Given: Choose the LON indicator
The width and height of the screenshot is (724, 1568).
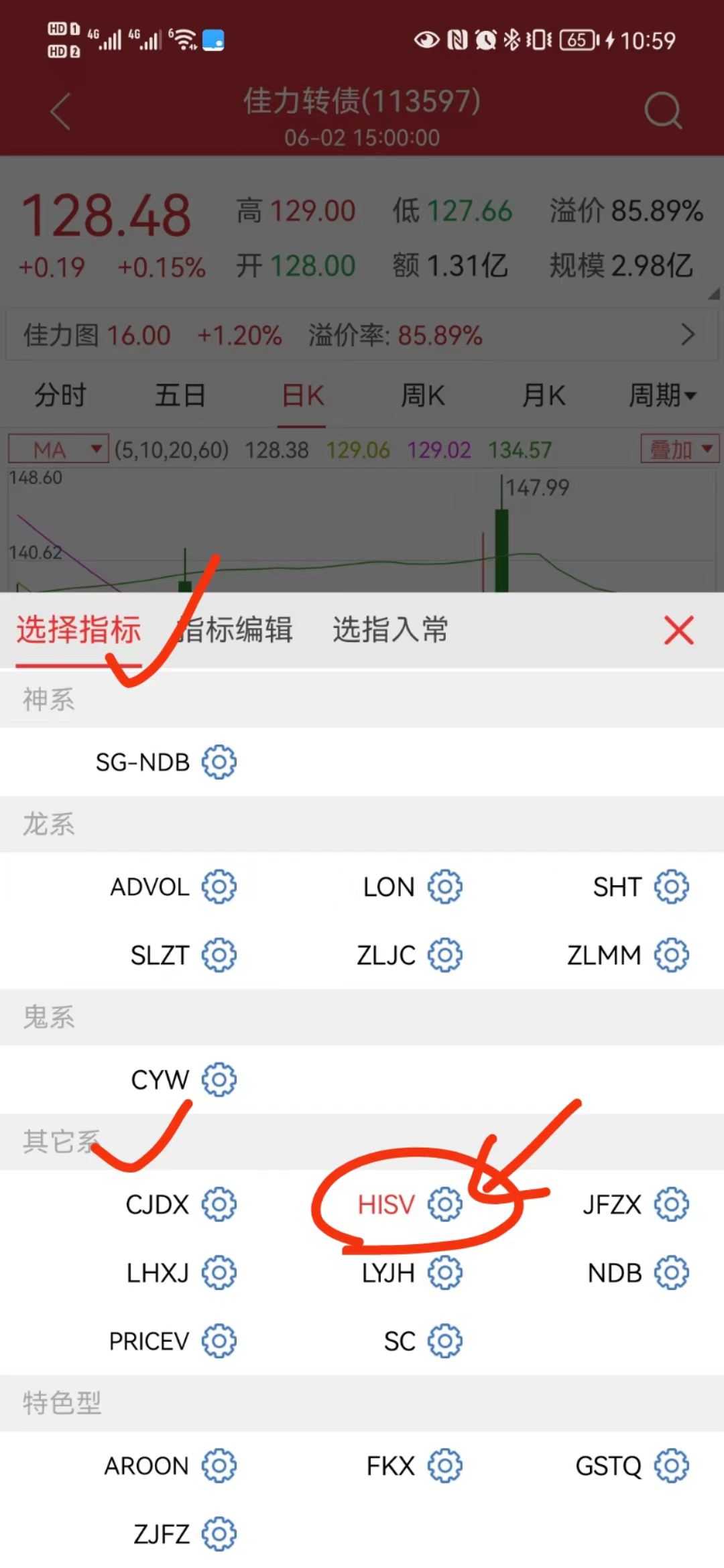Looking at the screenshot, I should [x=389, y=887].
